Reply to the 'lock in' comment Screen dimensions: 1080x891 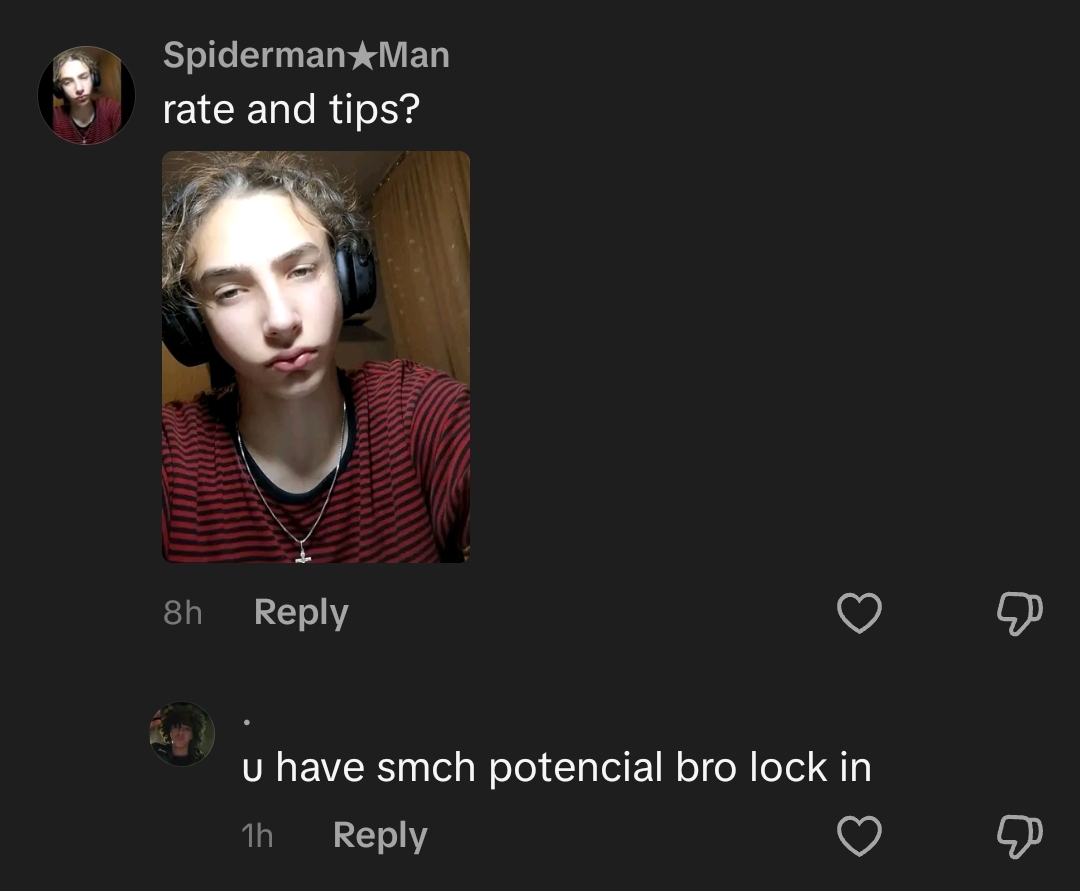click(379, 835)
